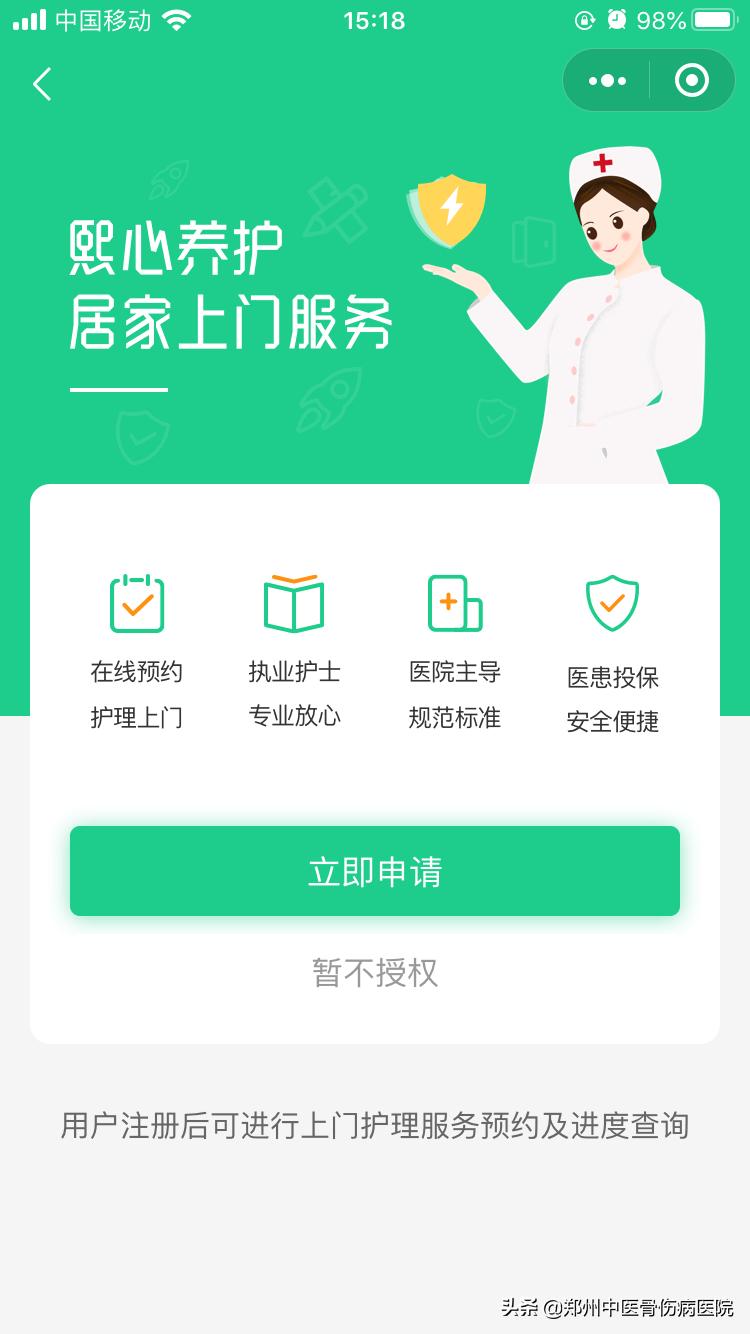Click the open book icon above 执业护士

[x=295, y=600]
